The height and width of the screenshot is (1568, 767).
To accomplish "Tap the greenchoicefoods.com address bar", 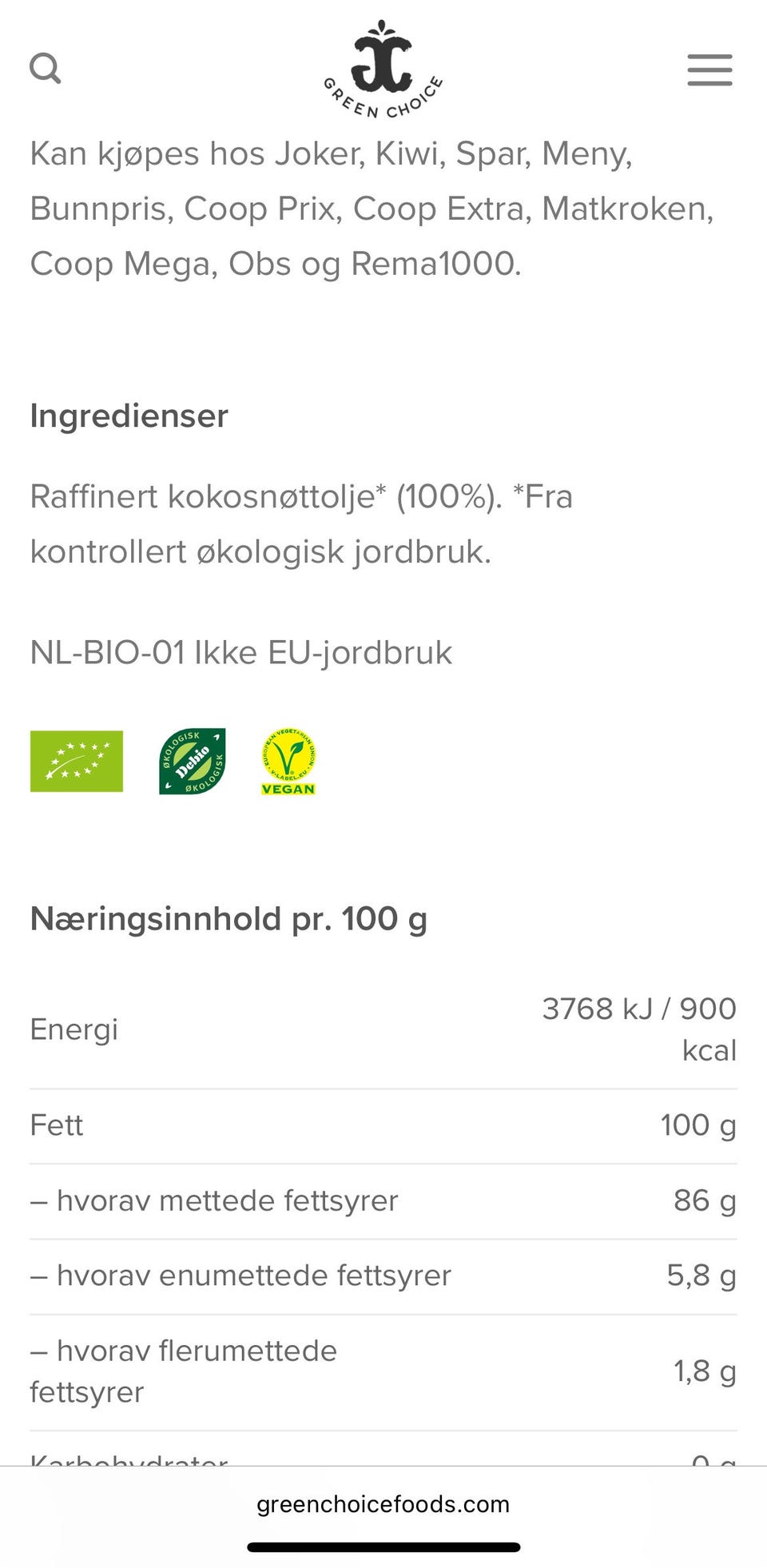I will 383,1504.
